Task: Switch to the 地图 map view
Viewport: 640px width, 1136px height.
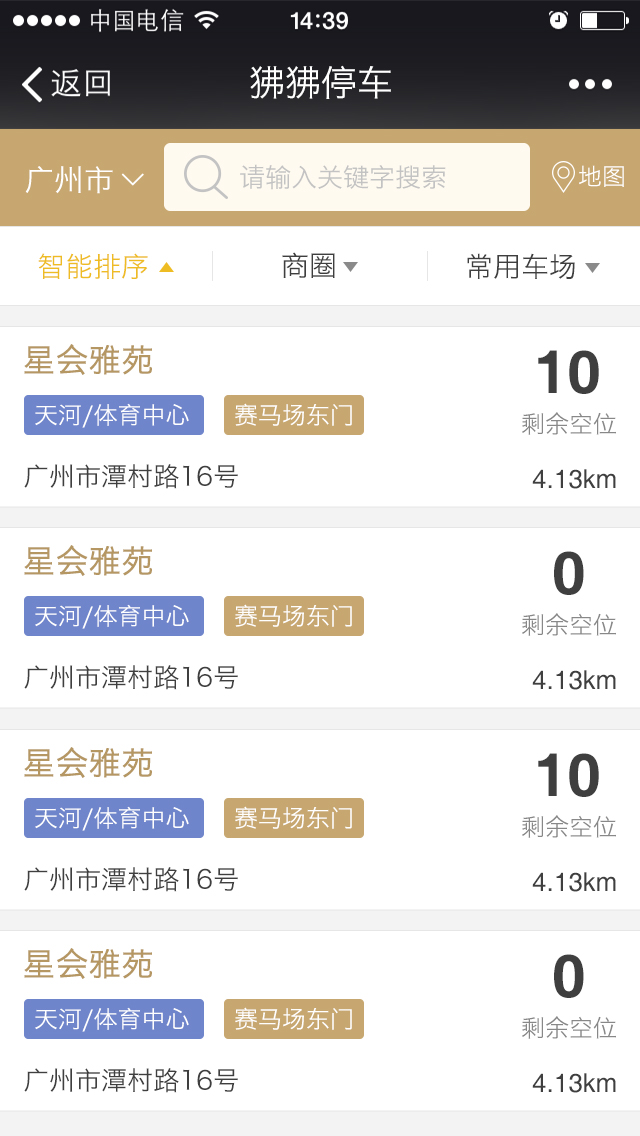Action: click(x=588, y=177)
